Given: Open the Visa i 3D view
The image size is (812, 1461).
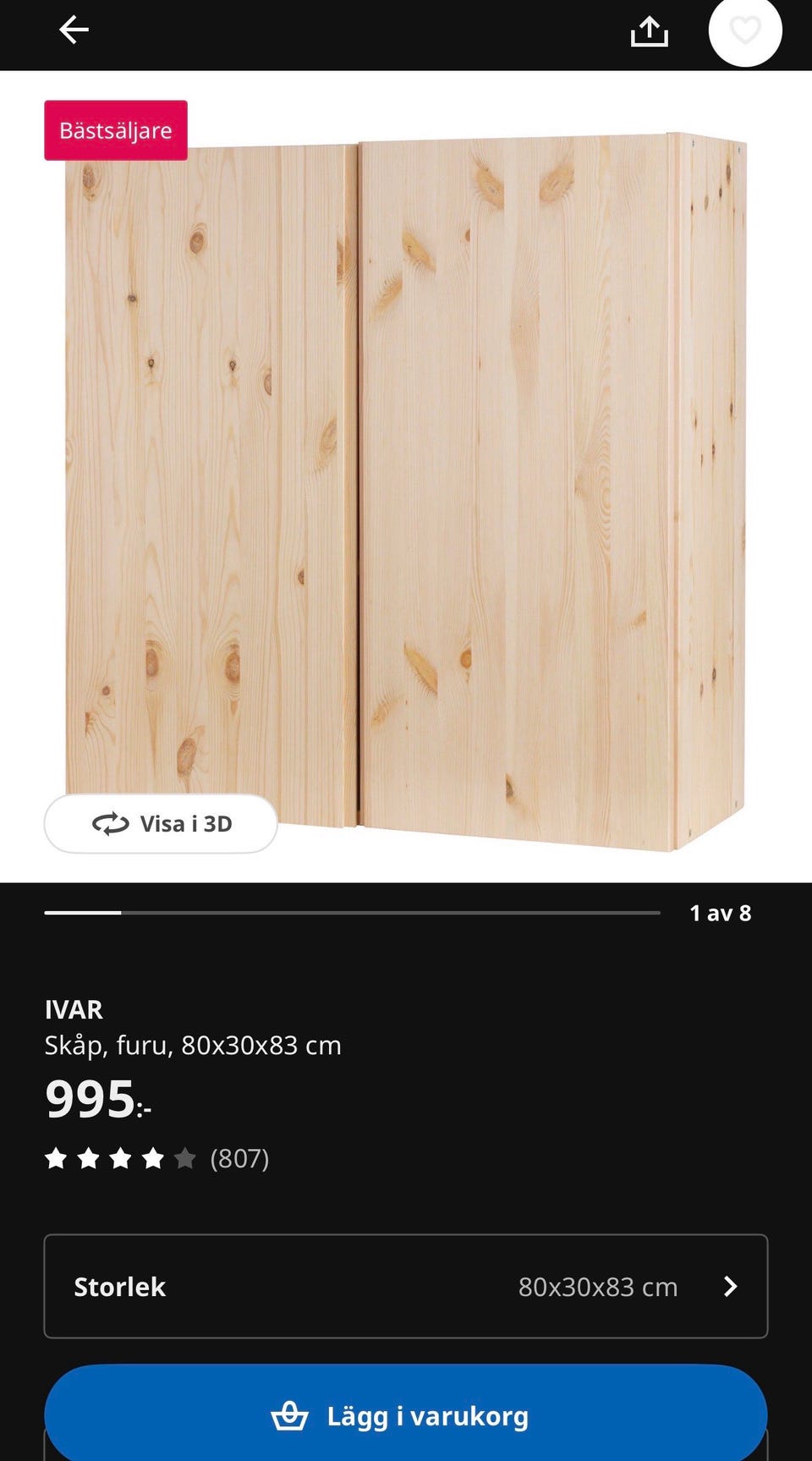Looking at the screenshot, I should pyautogui.click(x=161, y=823).
